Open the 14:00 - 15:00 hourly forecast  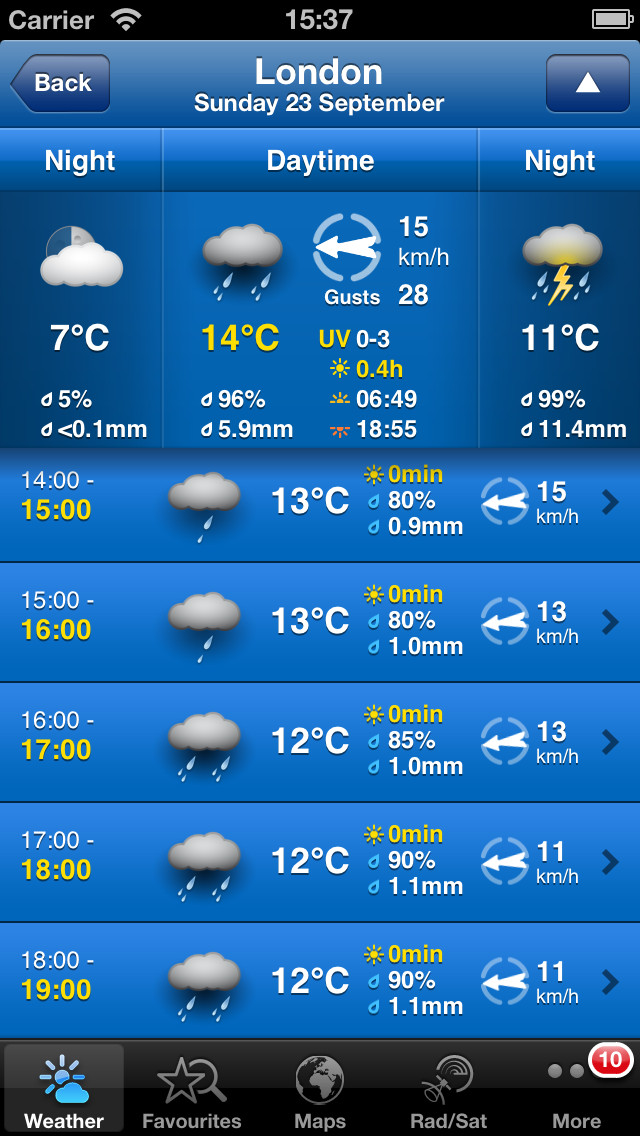pos(320,502)
